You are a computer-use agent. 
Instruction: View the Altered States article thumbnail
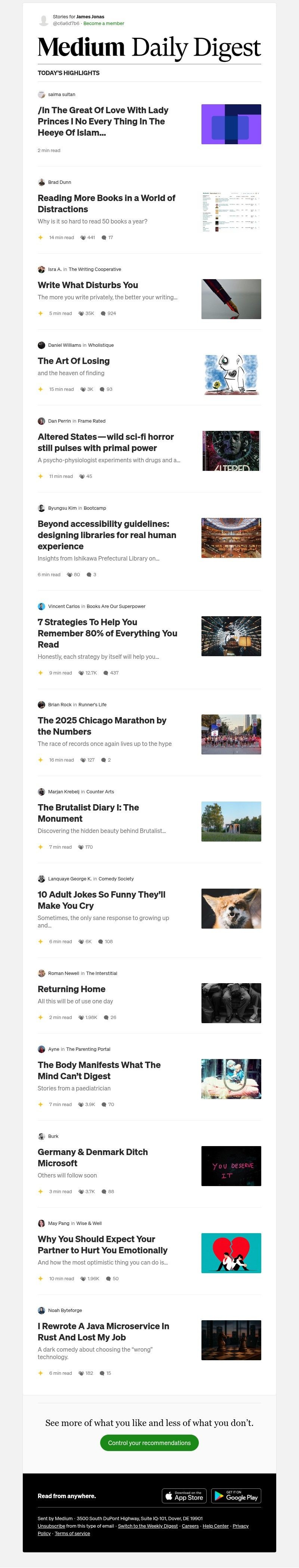click(x=231, y=450)
